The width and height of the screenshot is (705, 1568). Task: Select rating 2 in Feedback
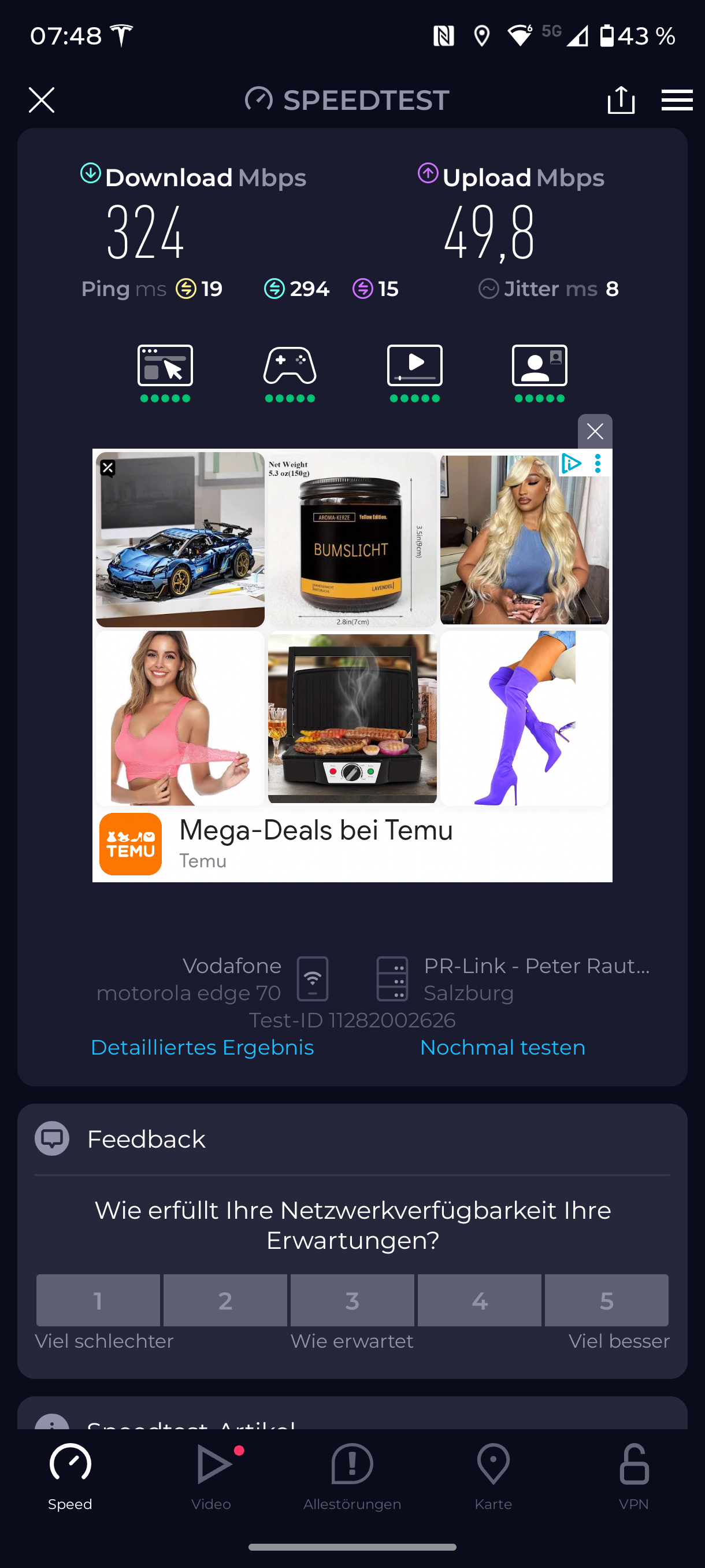(x=225, y=1300)
